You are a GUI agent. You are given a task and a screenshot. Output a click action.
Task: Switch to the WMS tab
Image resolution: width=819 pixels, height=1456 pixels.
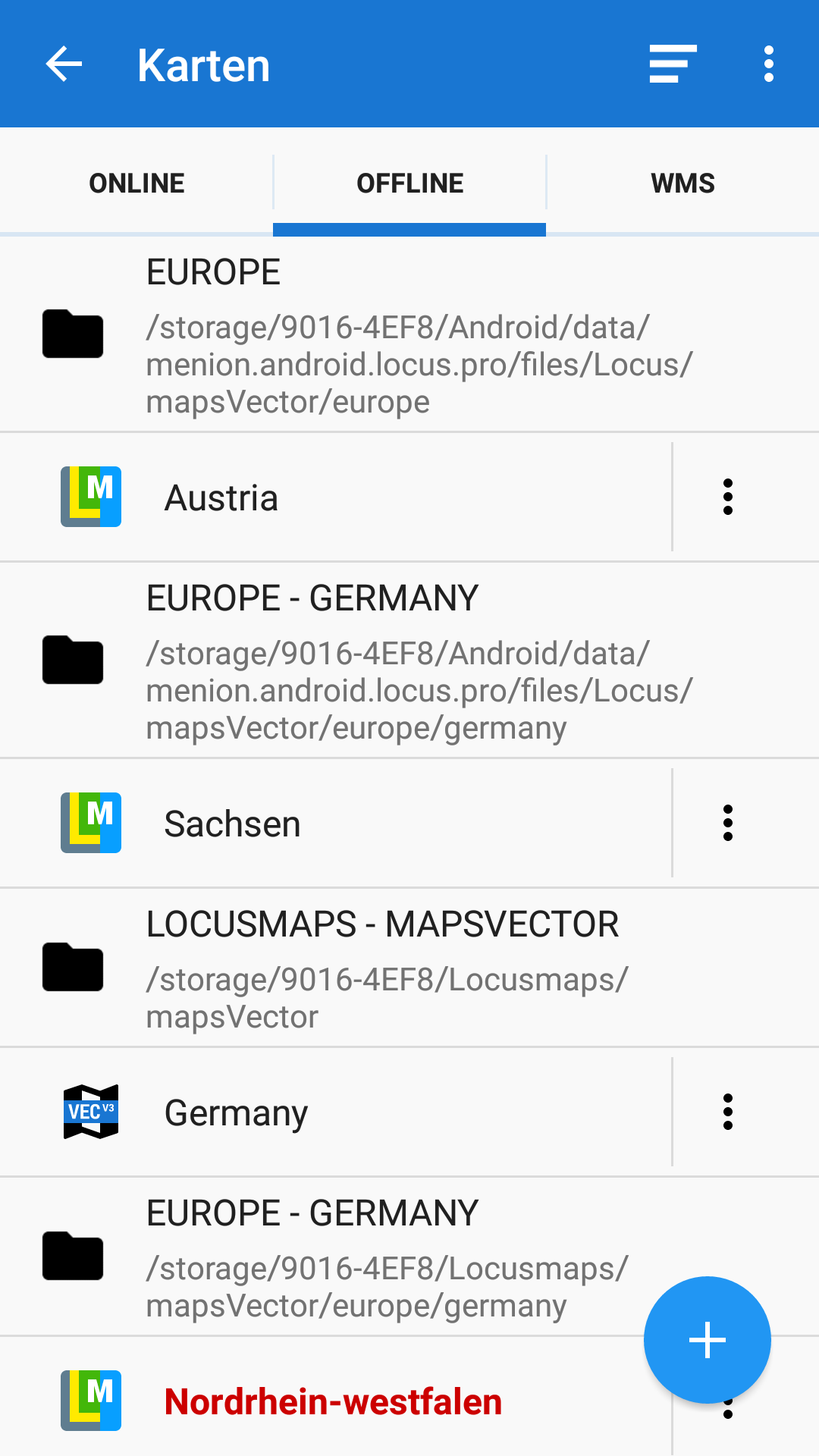682,183
